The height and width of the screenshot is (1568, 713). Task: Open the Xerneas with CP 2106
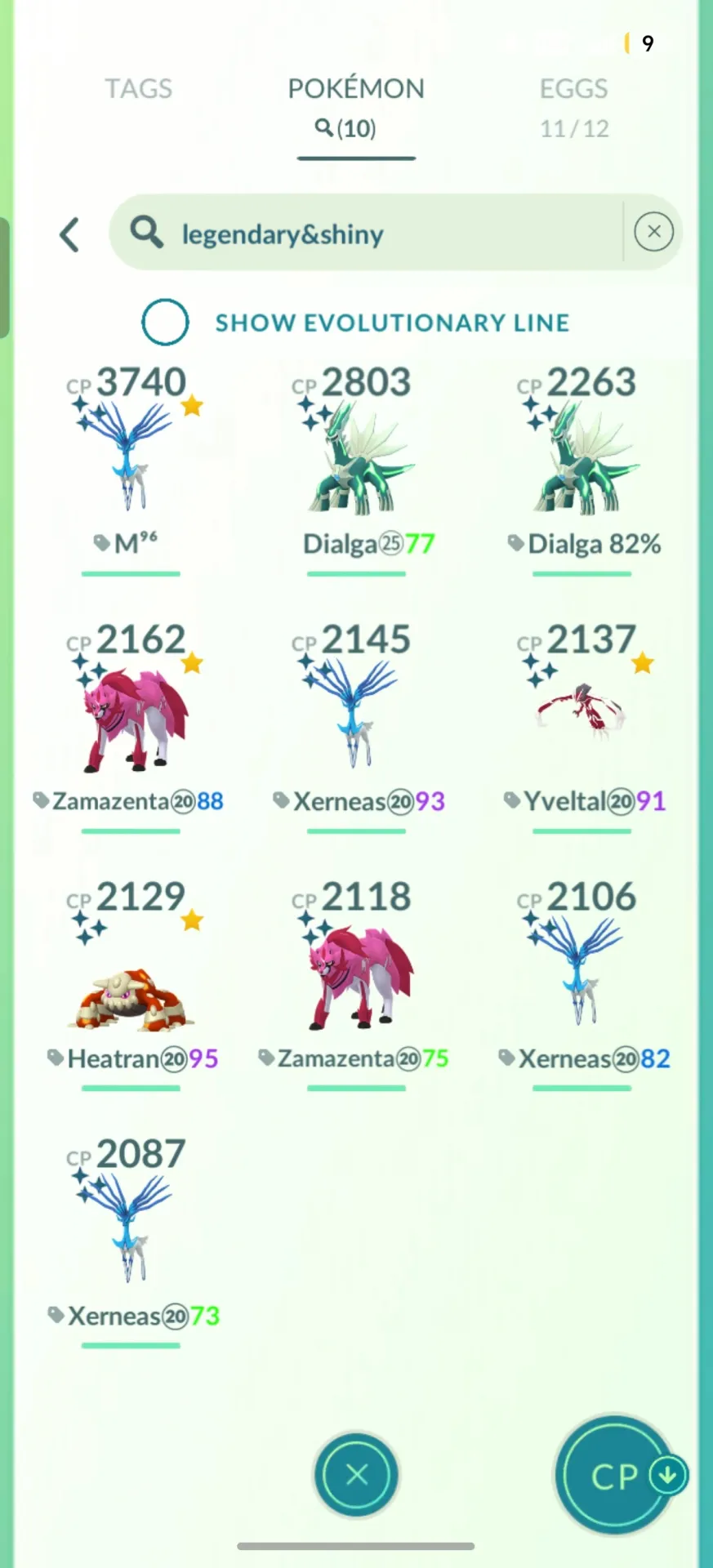[x=583, y=982]
